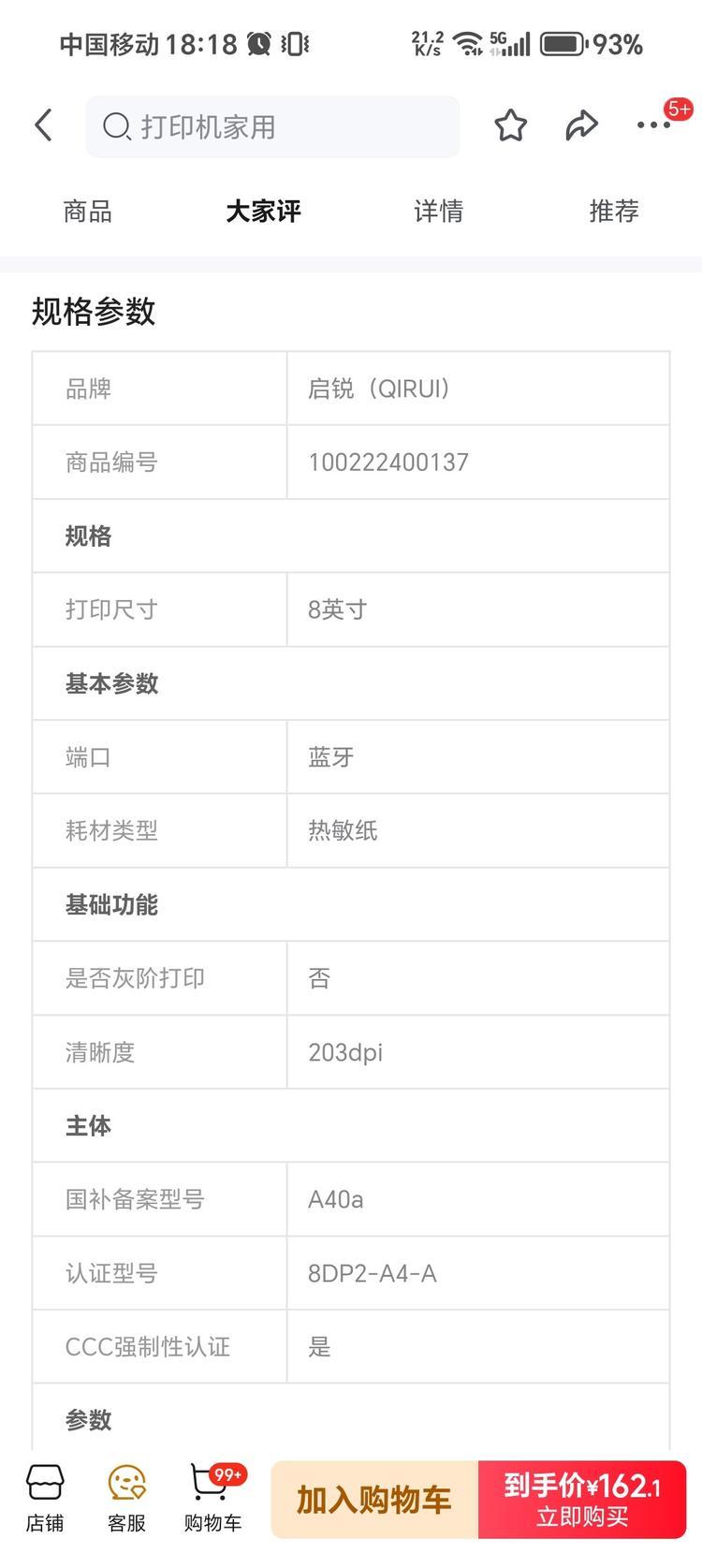
Task: Go back to the previous page
Action: click(x=43, y=125)
